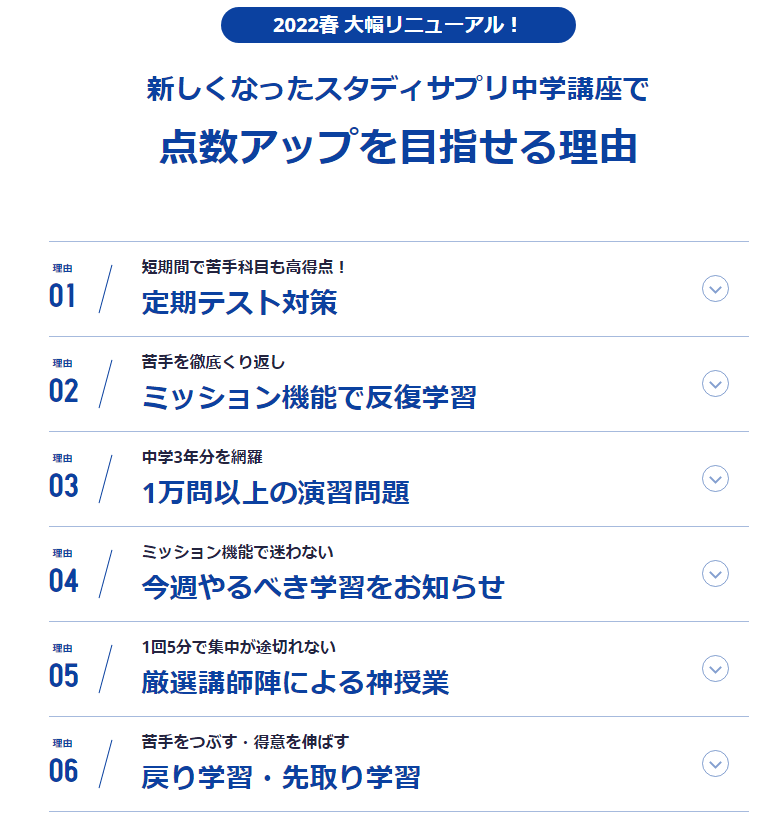Image resolution: width=773 pixels, height=819 pixels.
Task: Click the chevron icon beside 厳選講師陣による神授業
Action: (714, 667)
